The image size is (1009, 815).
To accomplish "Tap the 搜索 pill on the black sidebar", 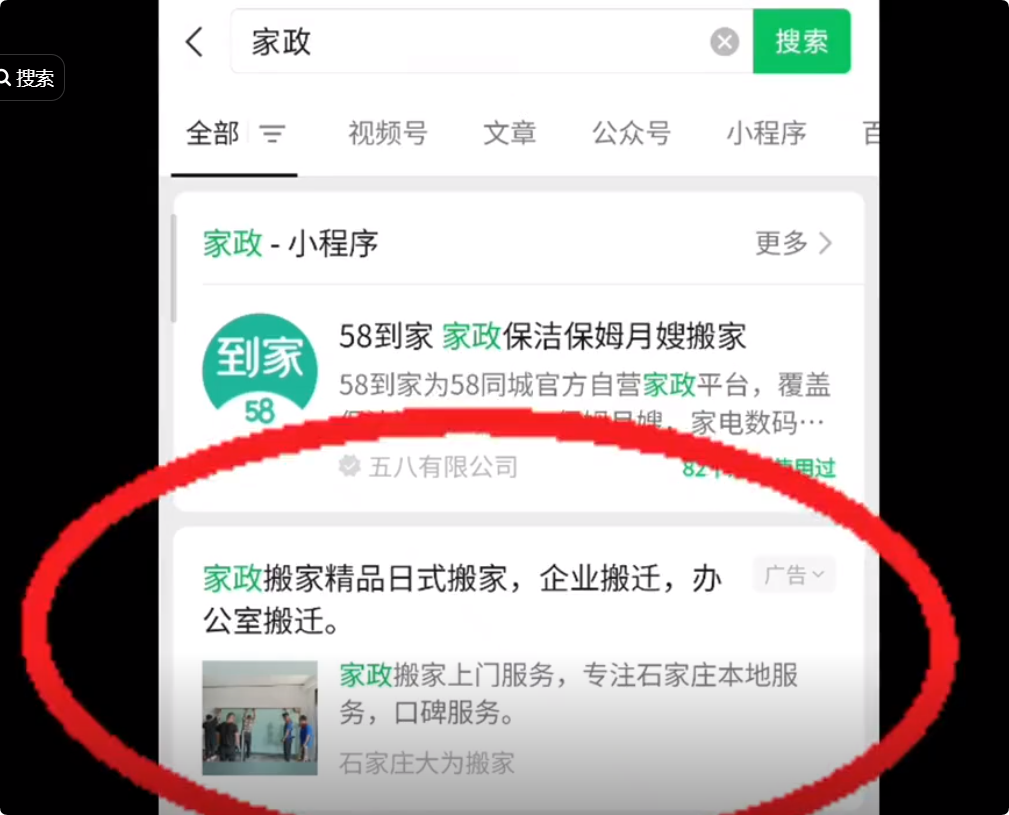I will coord(30,78).
